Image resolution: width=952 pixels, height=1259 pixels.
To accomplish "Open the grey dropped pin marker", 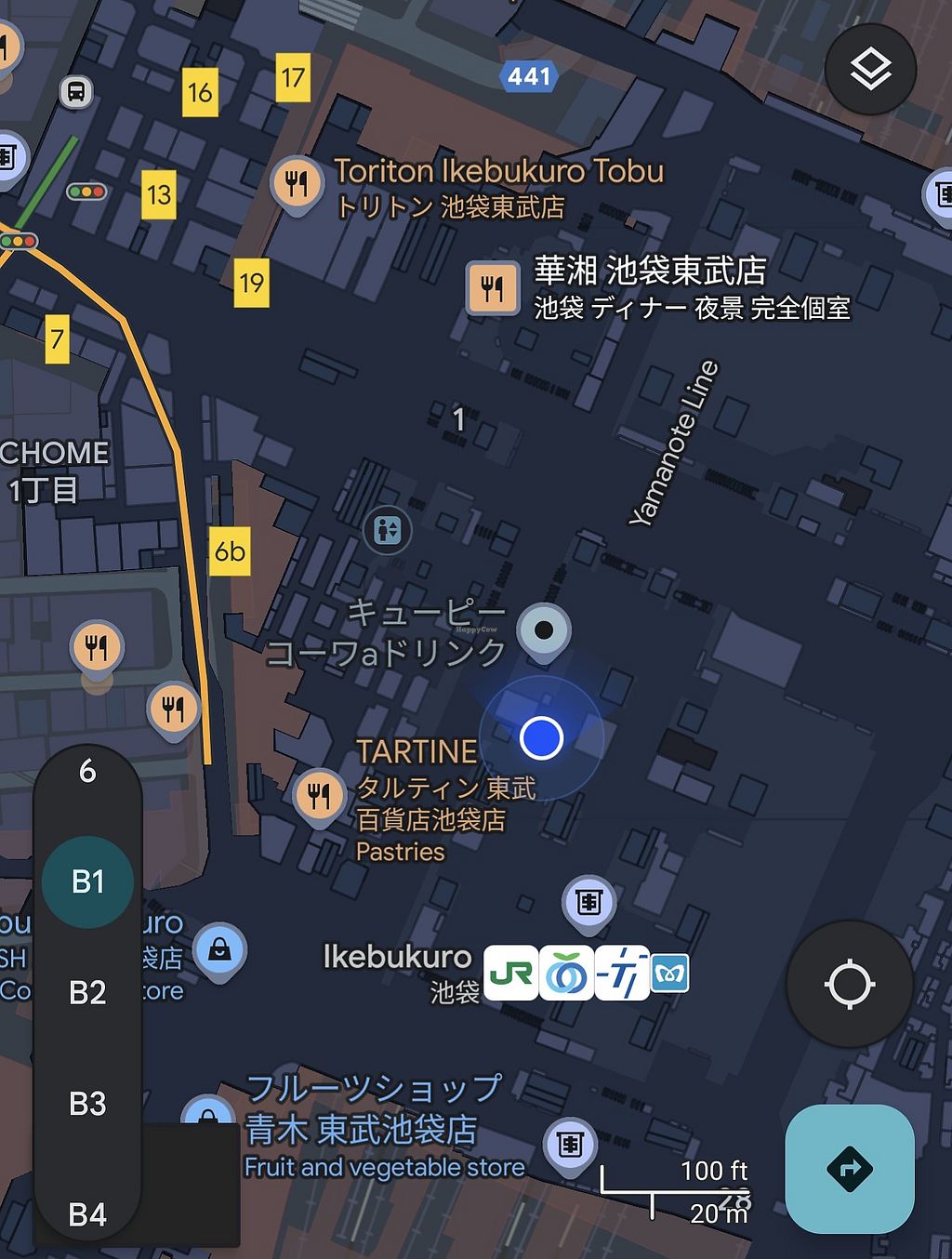I will [x=544, y=630].
